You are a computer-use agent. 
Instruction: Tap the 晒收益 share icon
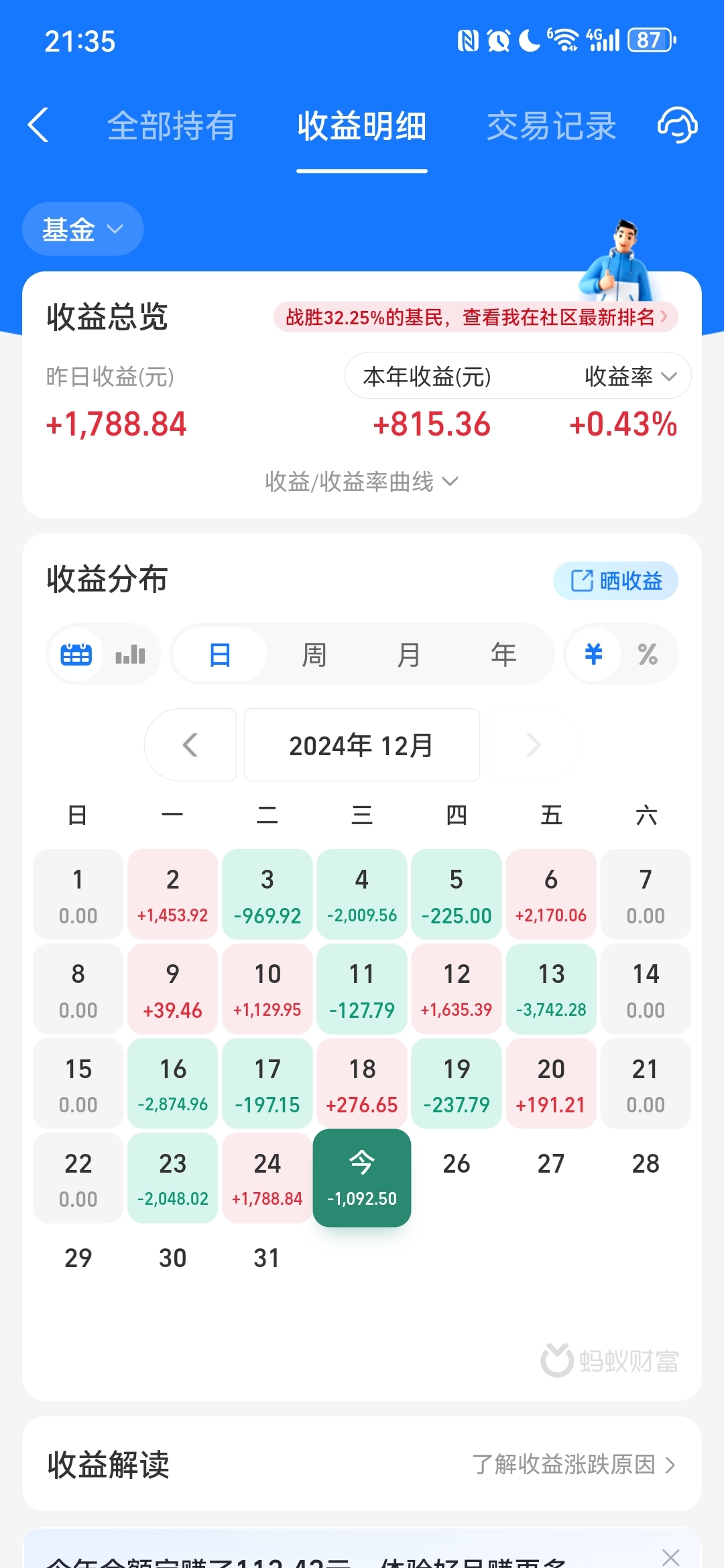coord(614,580)
